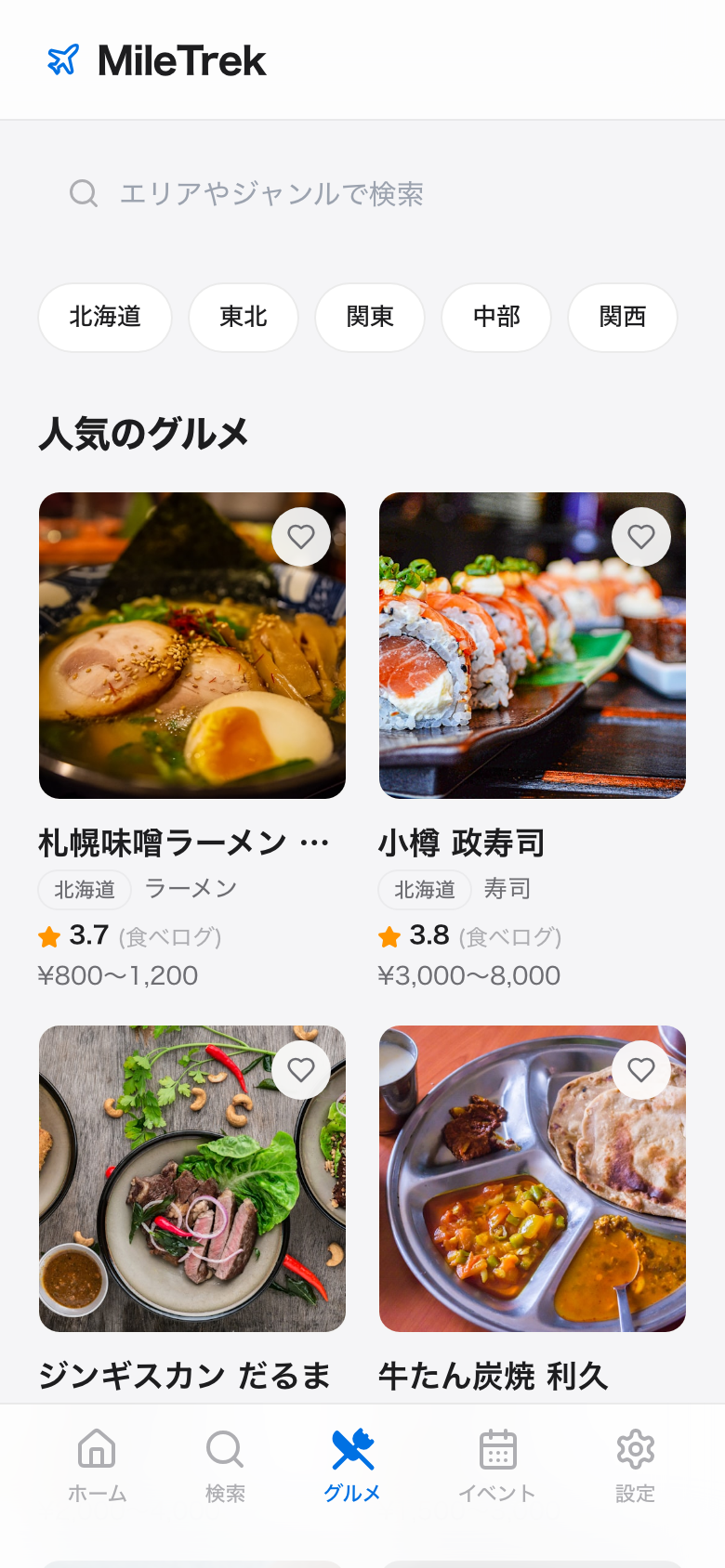Select the 関東 region chip
This screenshot has width=725, height=1568.
[x=370, y=317]
